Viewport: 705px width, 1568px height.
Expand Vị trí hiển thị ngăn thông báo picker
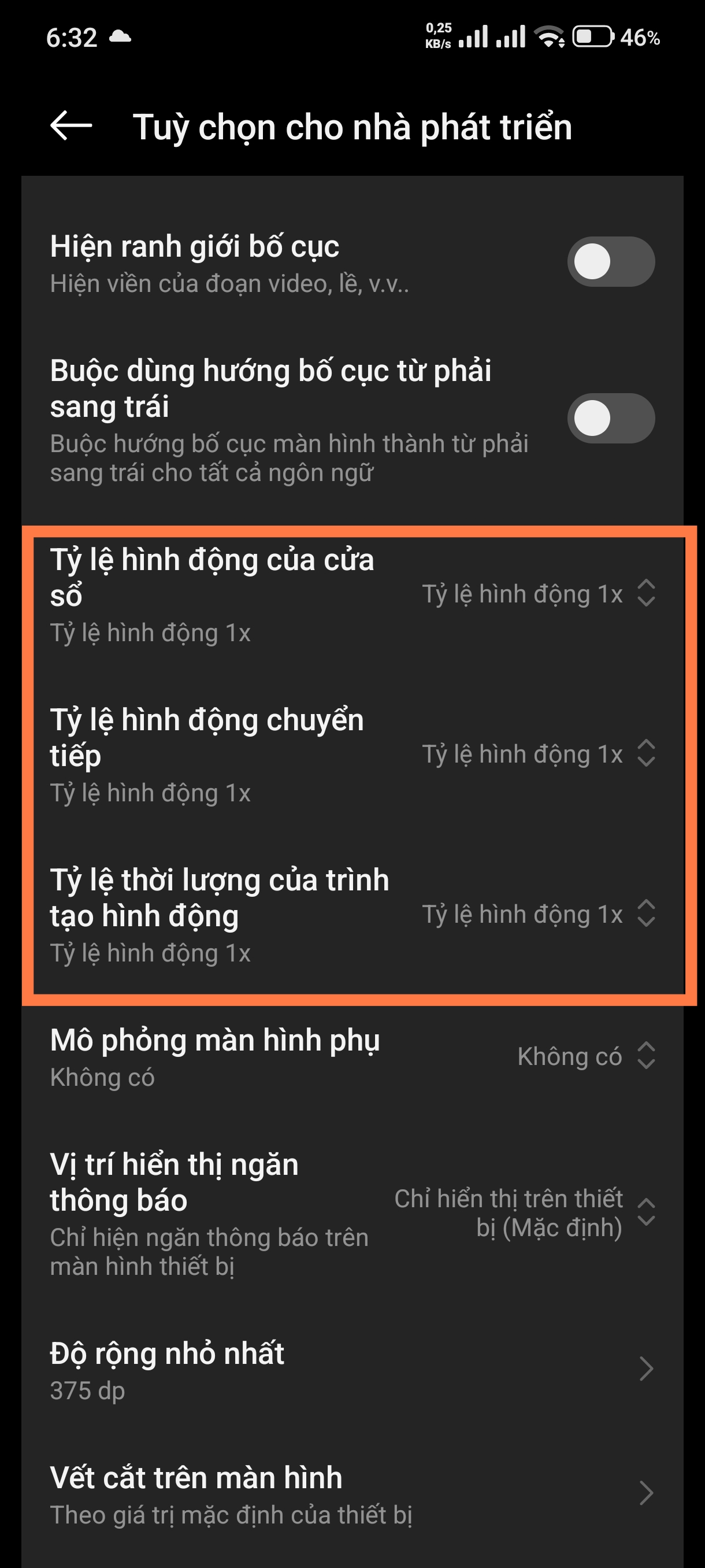pos(523,1212)
